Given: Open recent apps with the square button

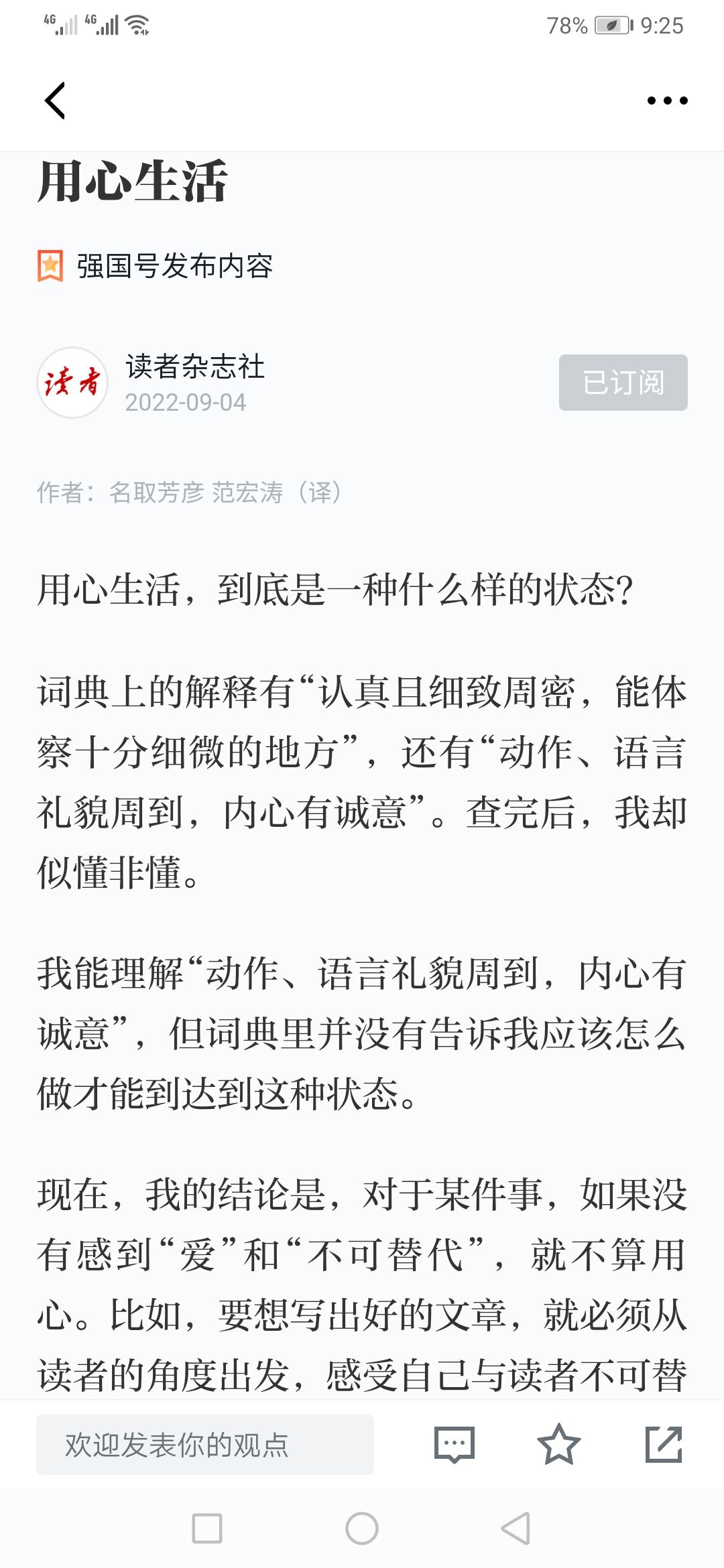Looking at the screenshot, I should (207, 1528).
